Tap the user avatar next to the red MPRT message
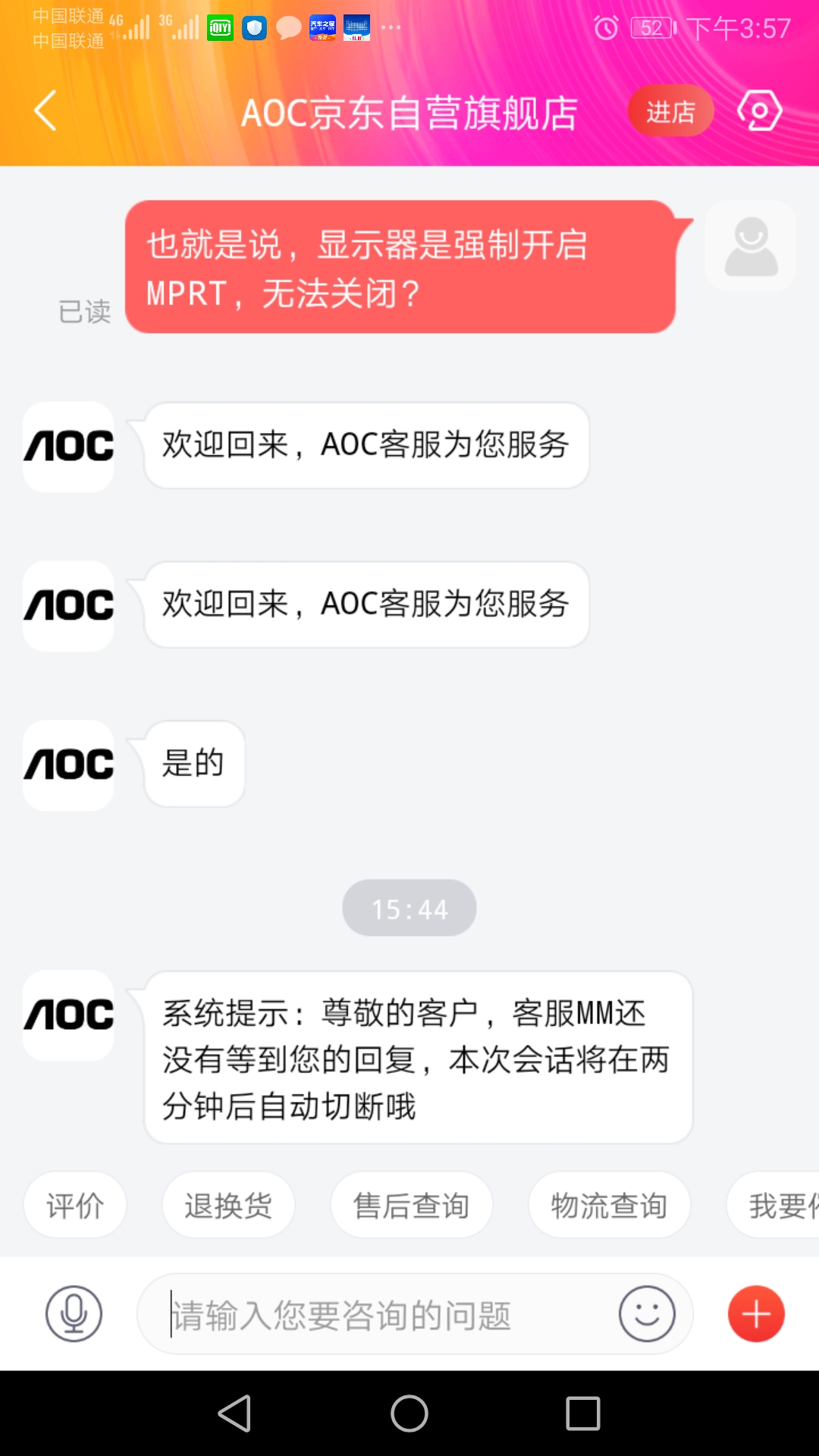The height and width of the screenshot is (1456, 819). (750, 245)
